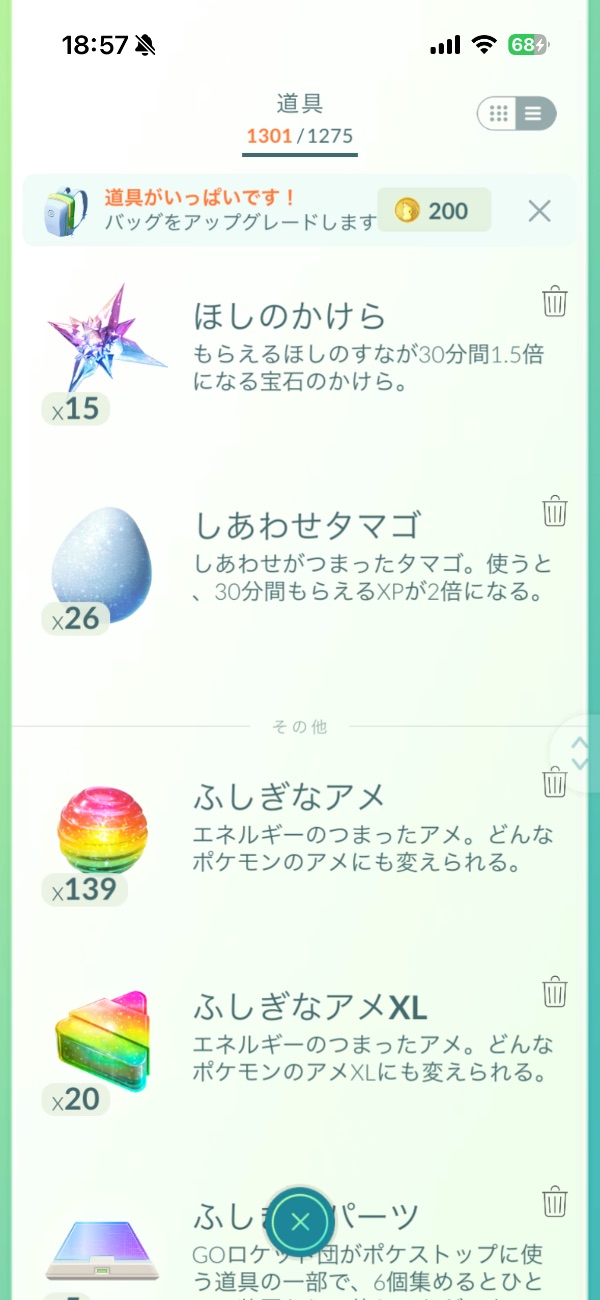Viewport: 600px width, 1300px height.
Task: Delete ふしぎなアメXL using its trash icon
Action: tap(554, 992)
